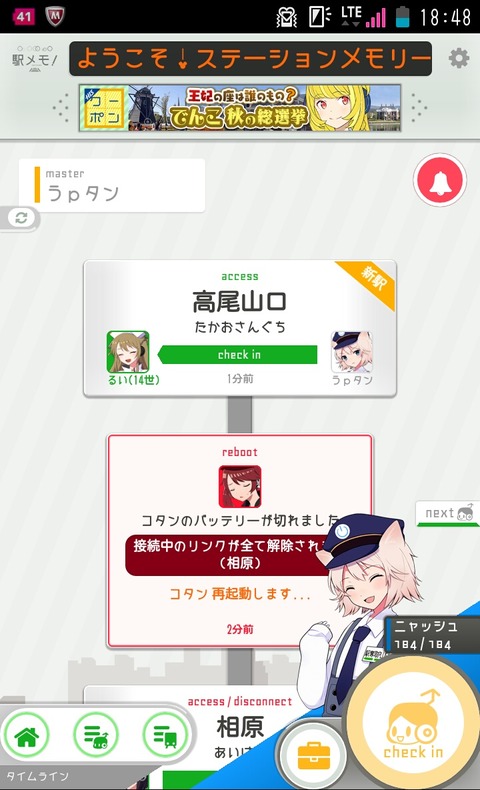This screenshot has height=790, width=480.
Task: Open the settings gear icon
Action: pos(458,58)
